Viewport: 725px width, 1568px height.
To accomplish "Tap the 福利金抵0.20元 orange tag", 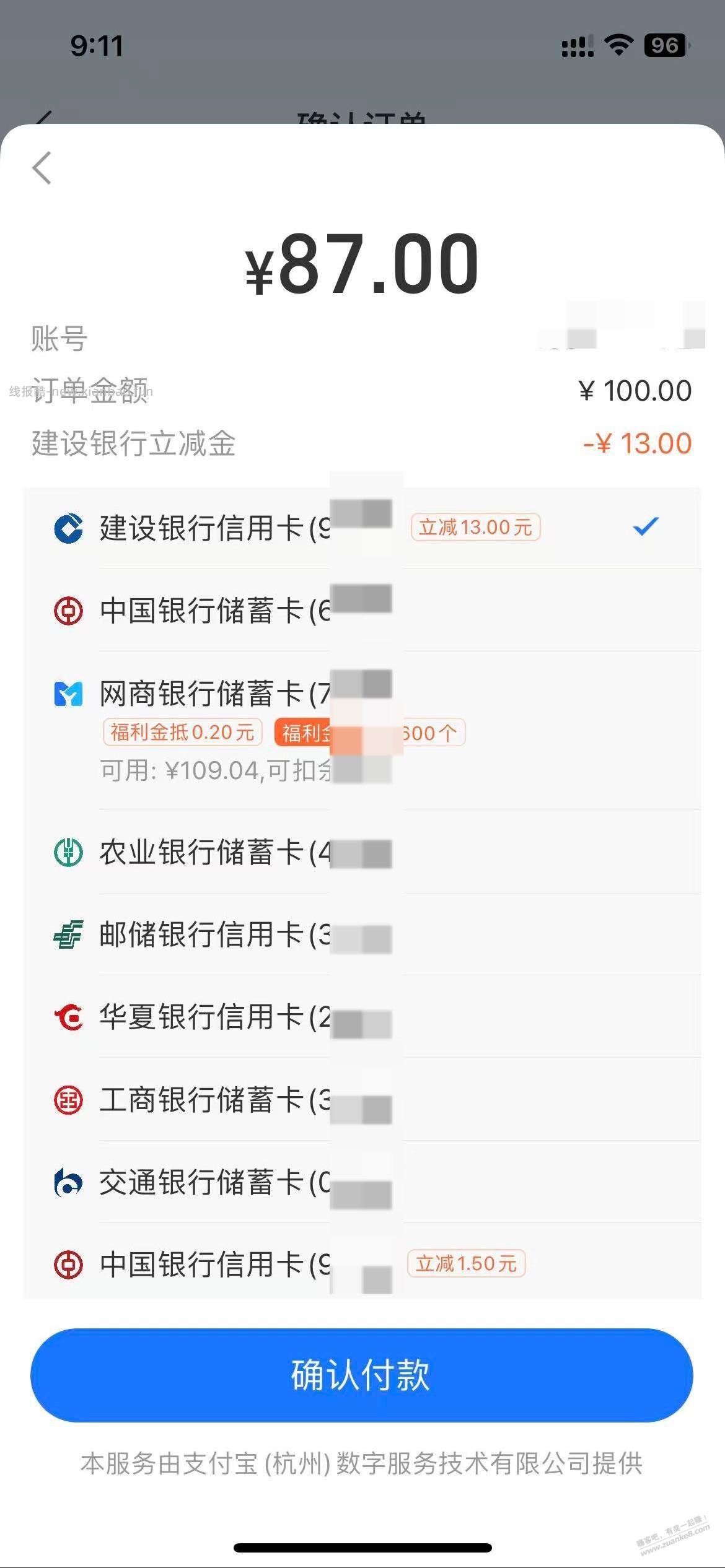I will click(x=182, y=733).
